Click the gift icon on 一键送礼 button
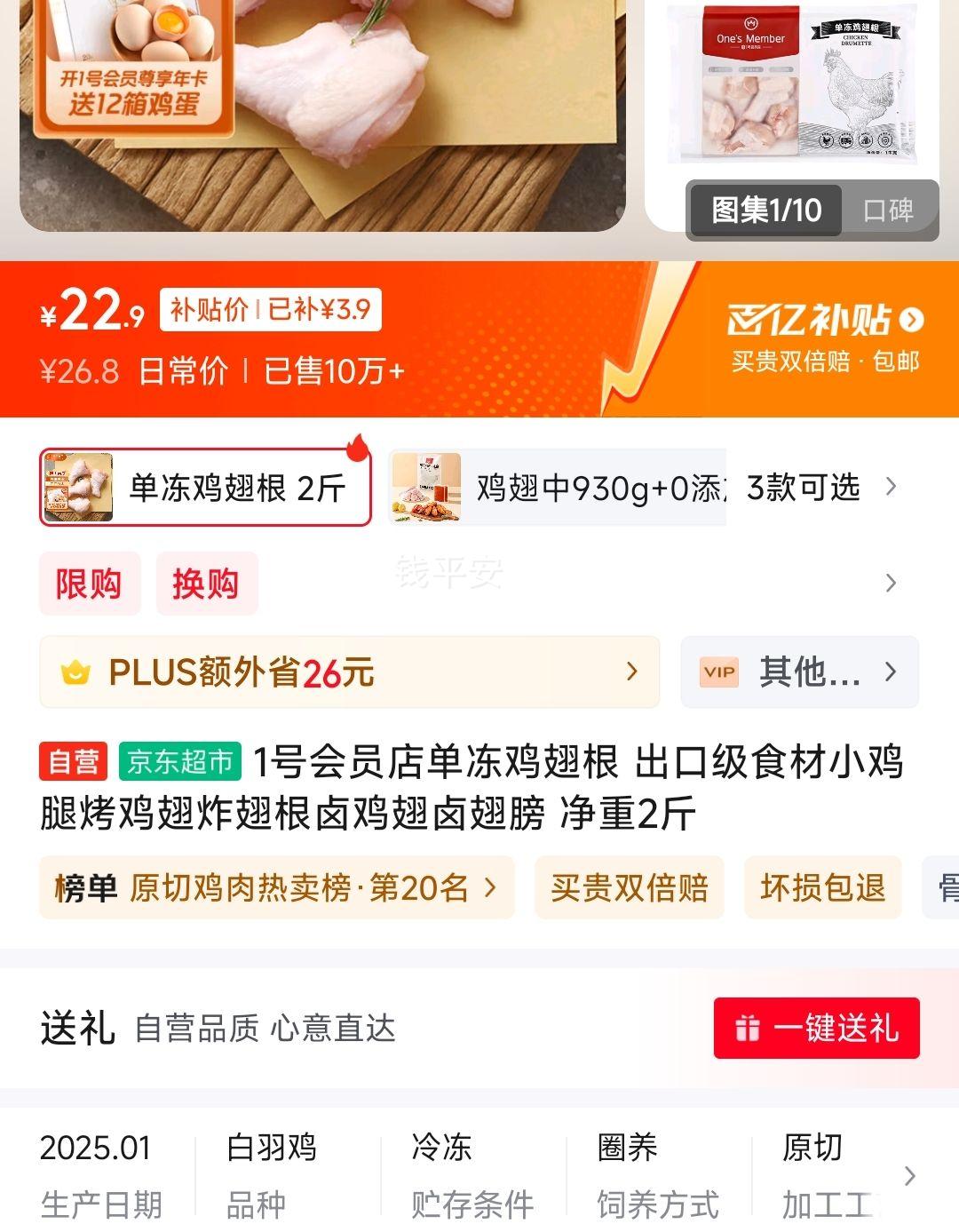This screenshot has height=1232, width=959. tap(750, 1028)
